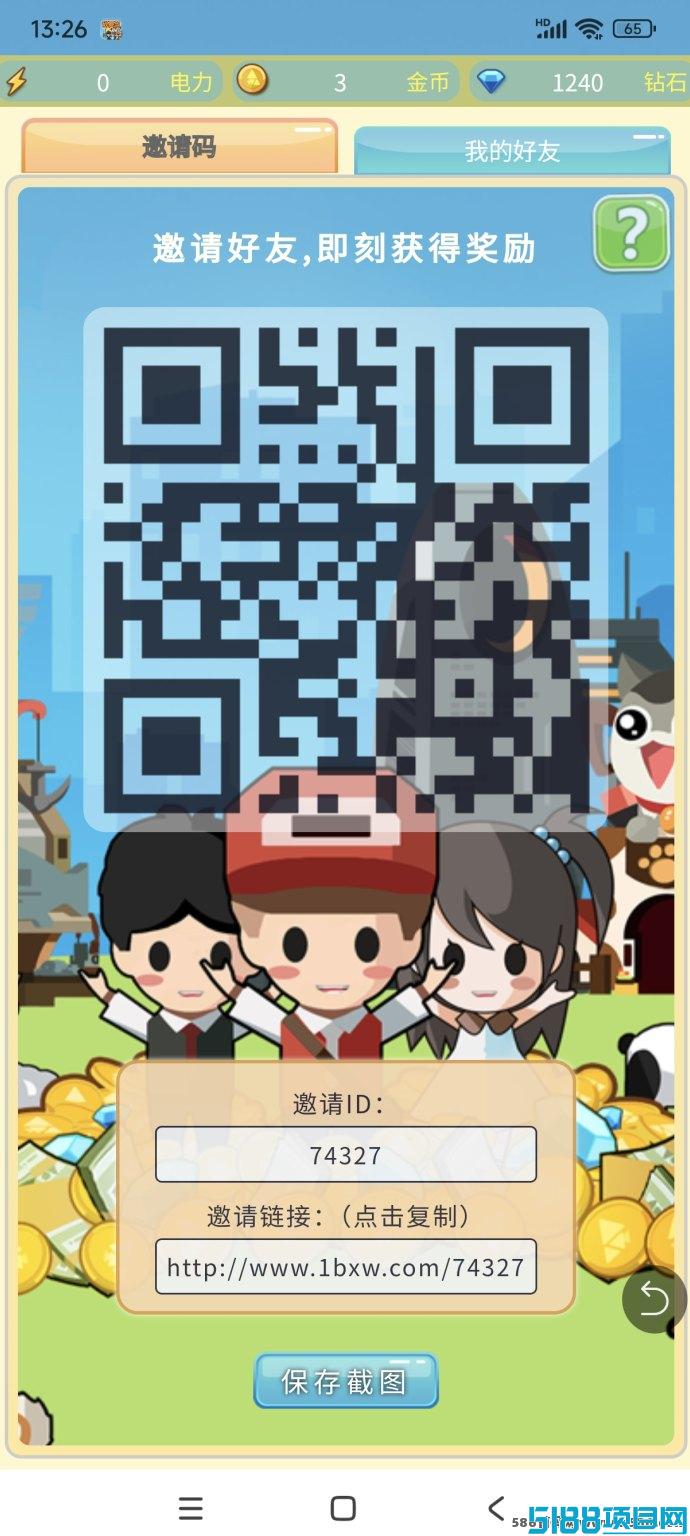This screenshot has height=1536, width=690.
Task: Select the 邀请码 tab
Action: pyautogui.click(x=180, y=147)
